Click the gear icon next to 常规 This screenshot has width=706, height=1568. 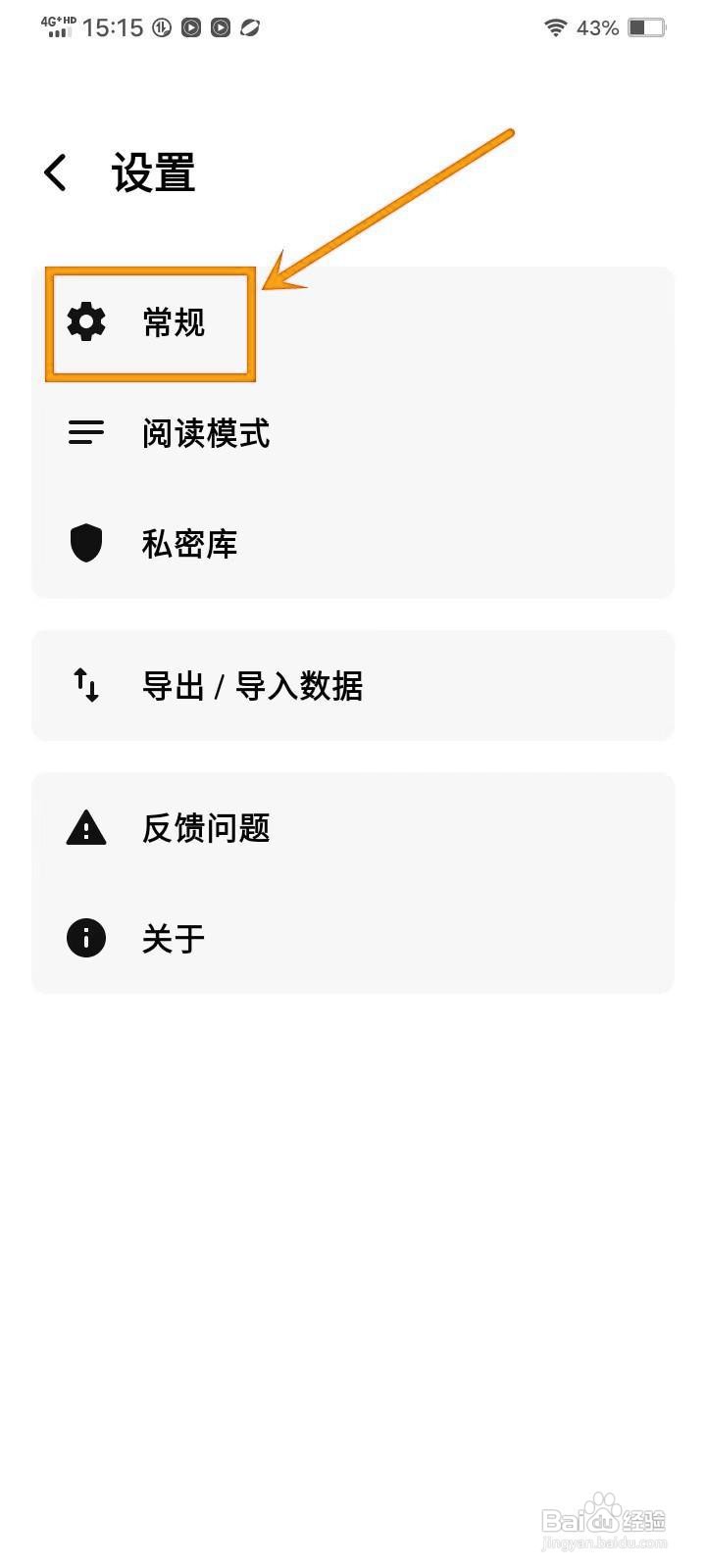85,322
